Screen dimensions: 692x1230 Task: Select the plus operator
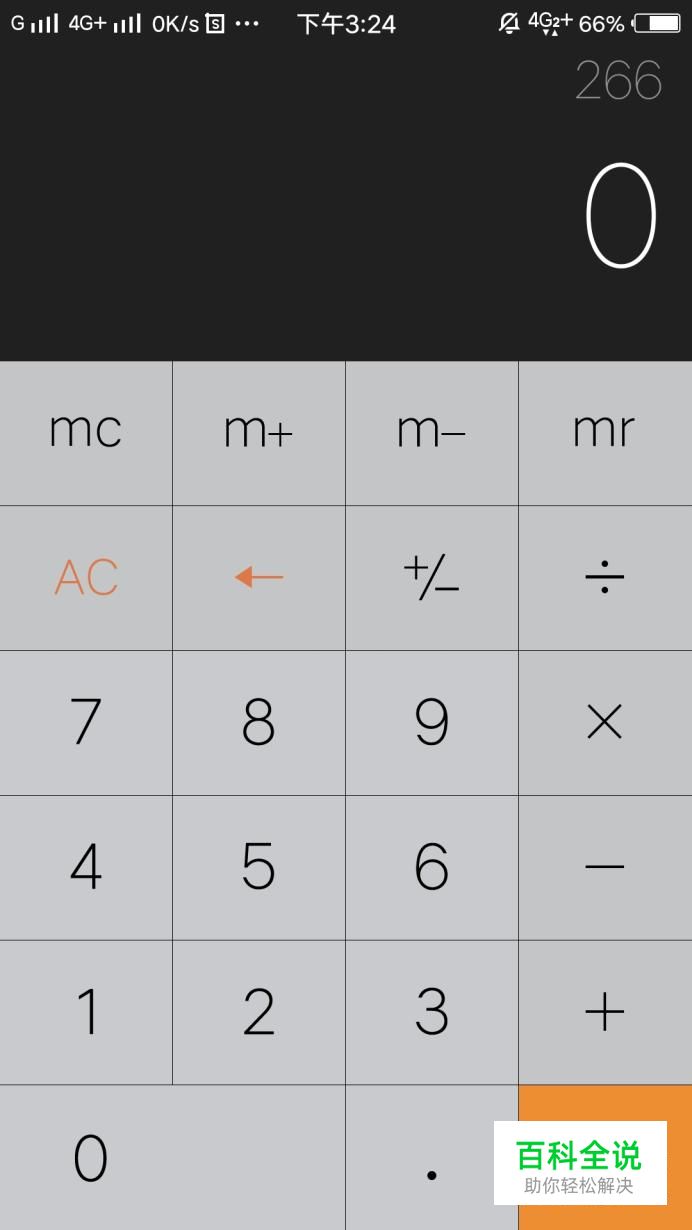point(605,1013)
